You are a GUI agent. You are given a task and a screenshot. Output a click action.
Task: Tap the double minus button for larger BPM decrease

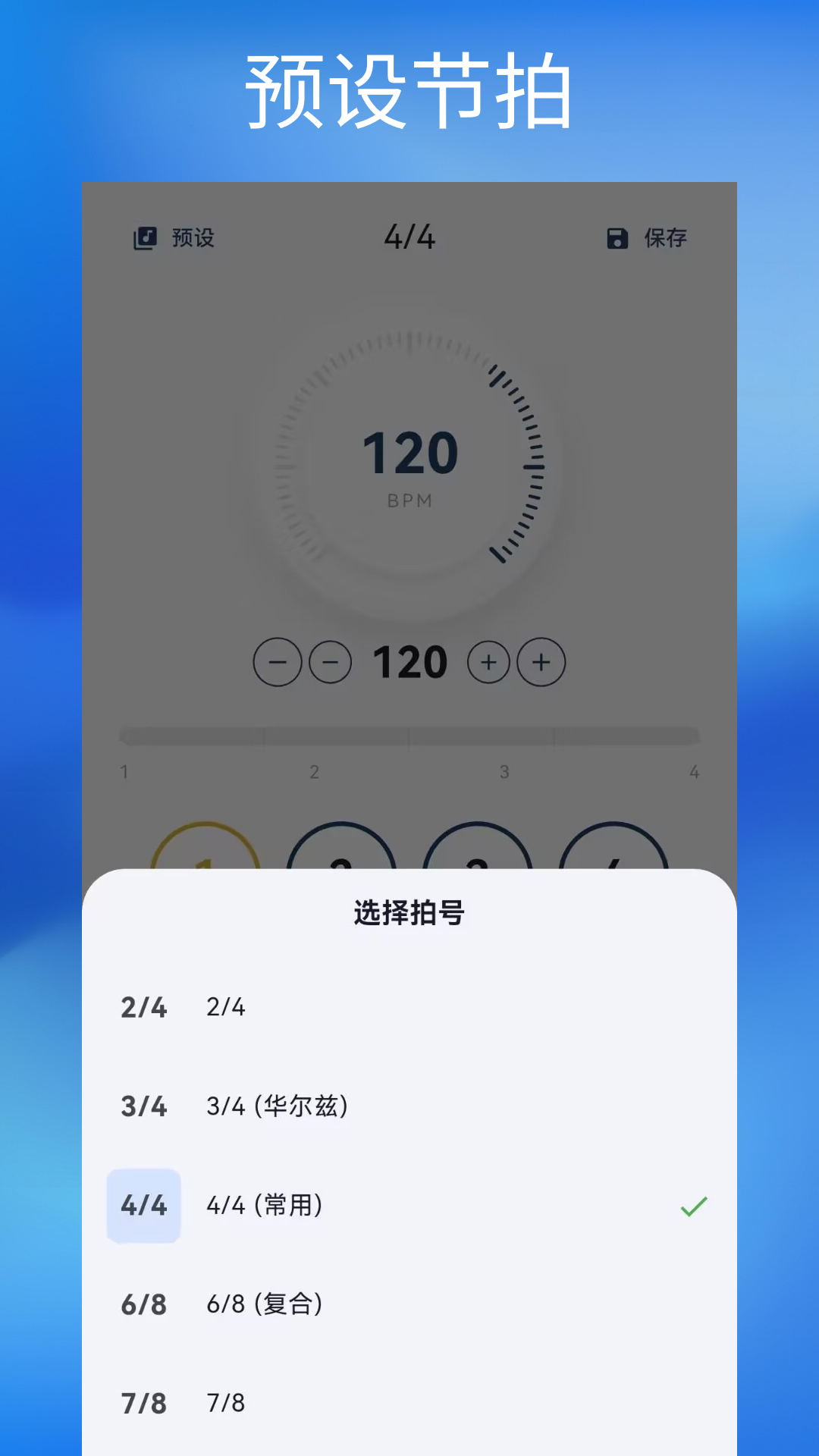pos(278,662)
